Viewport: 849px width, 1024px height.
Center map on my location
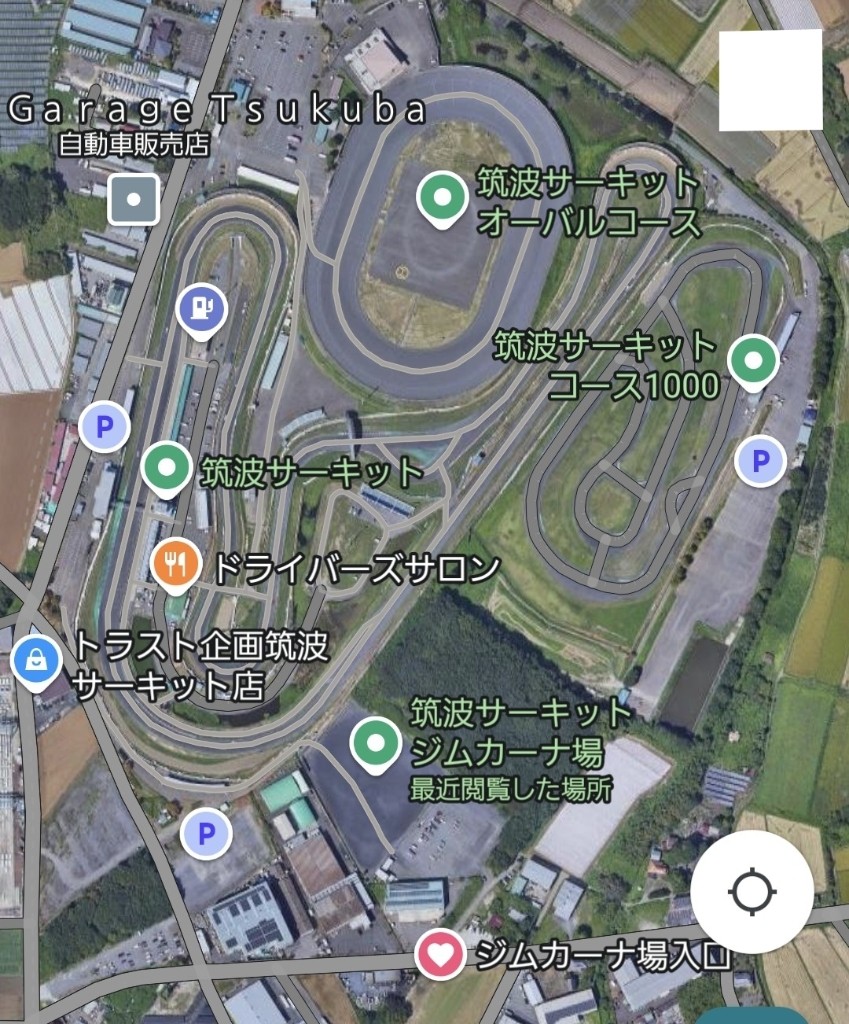(752, 891)
